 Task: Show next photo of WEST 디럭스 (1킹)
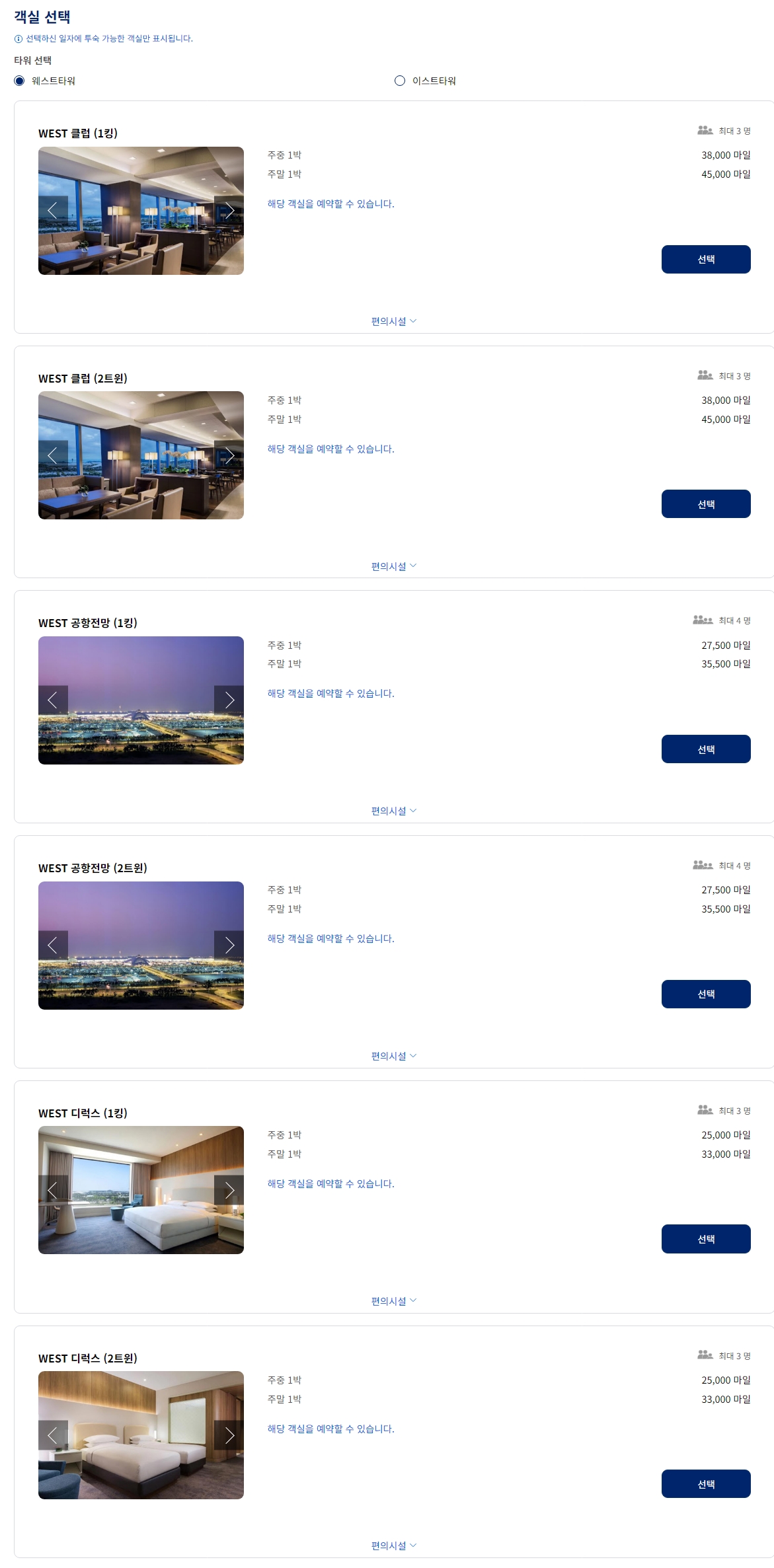click(x=229, y=1190)
